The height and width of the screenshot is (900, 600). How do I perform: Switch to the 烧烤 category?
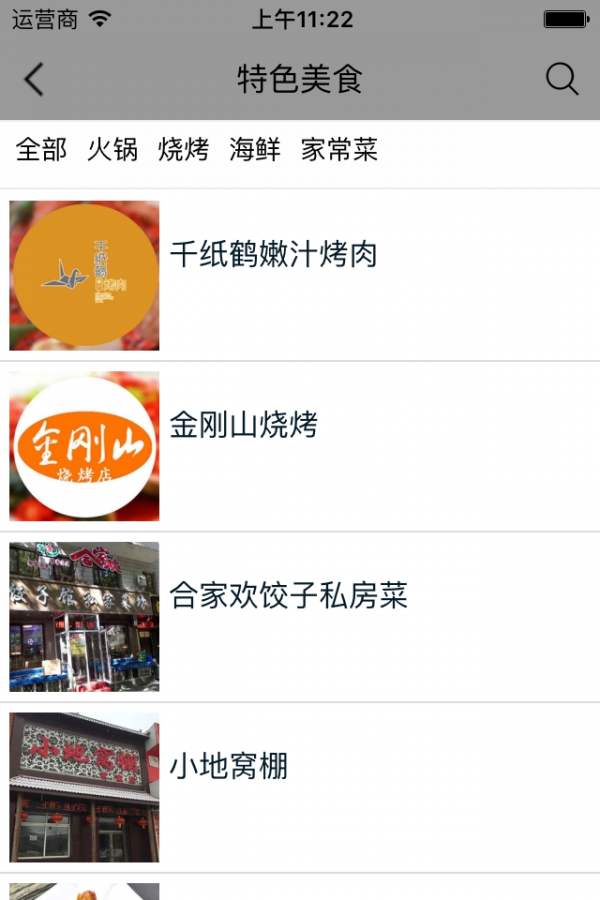183,150
